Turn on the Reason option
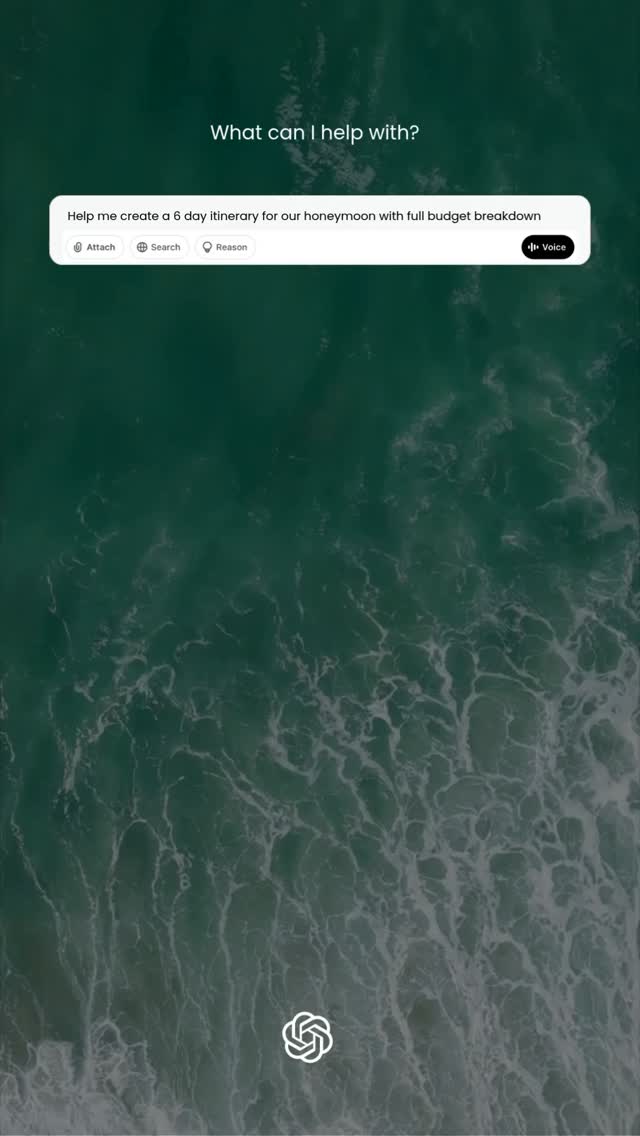This screenshot has height=1136, width=640. click(225, 247)
